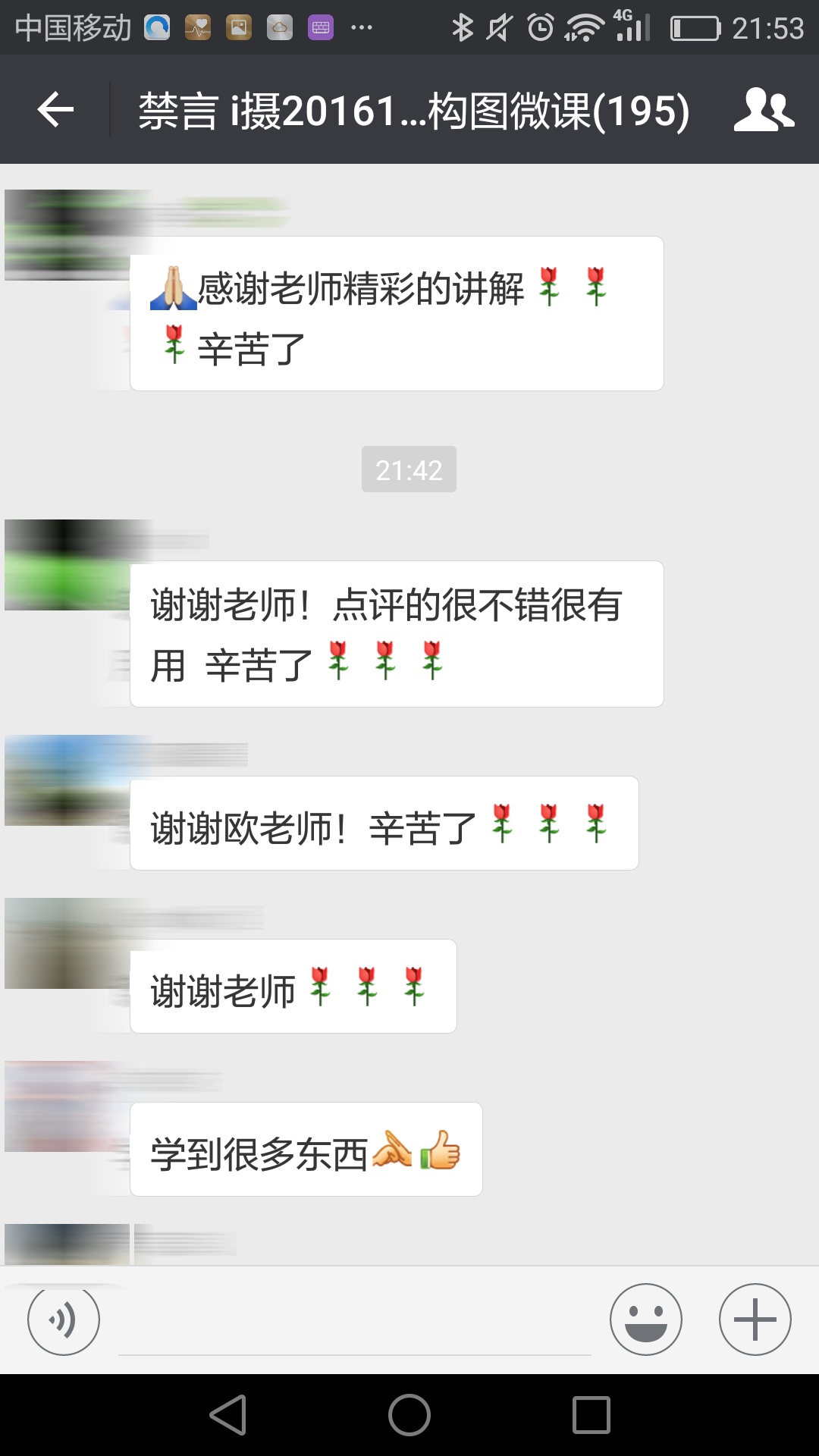Tap avatar beside "点评的很不错很有用" message
819x1456 pixels.
coord(67,565)
